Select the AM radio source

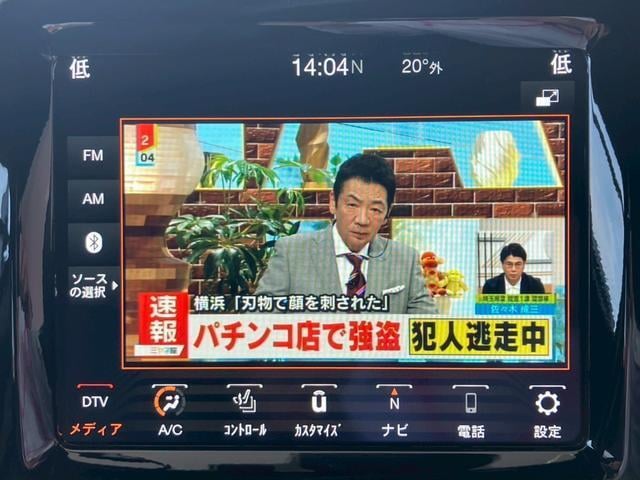(x=93, y=199)
